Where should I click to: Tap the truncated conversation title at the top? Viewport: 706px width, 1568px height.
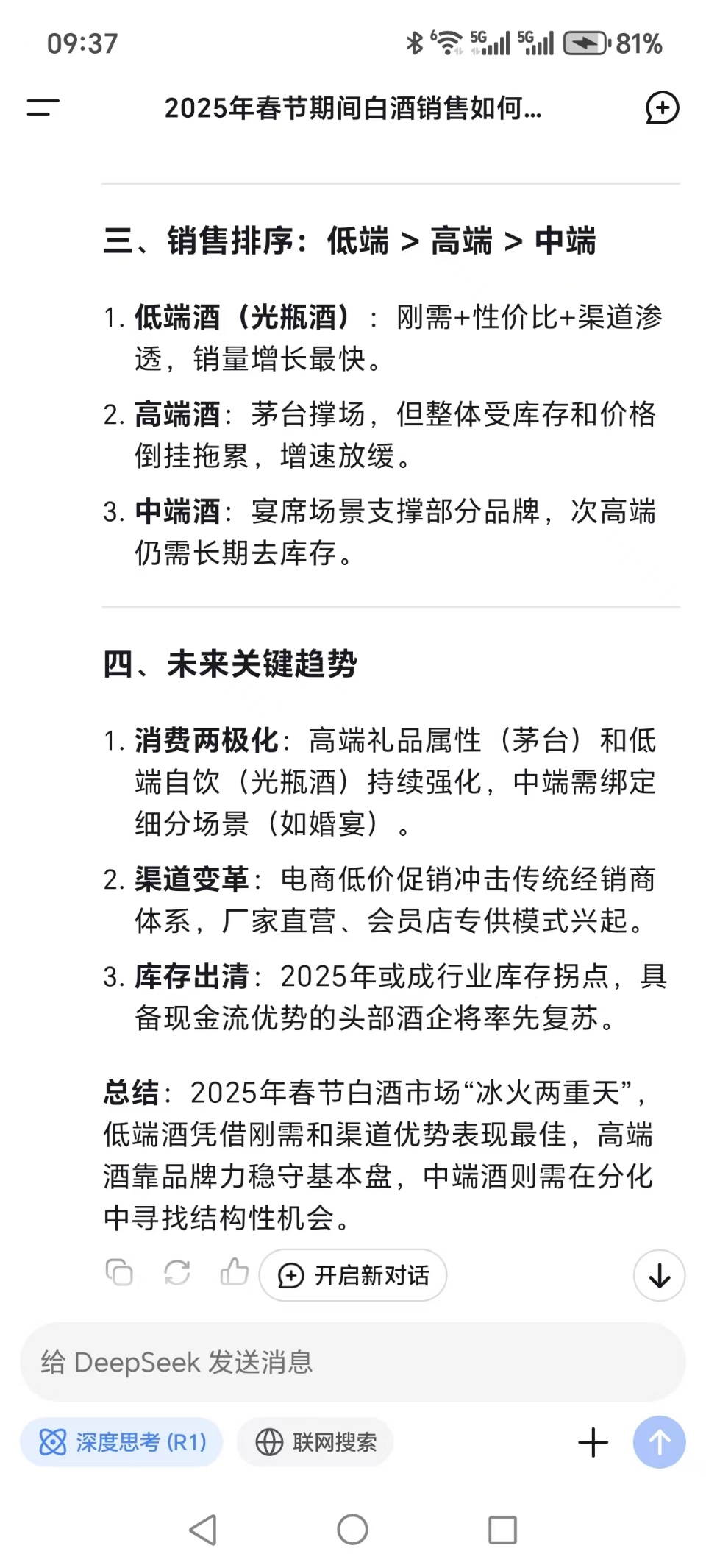coord(353,109)
